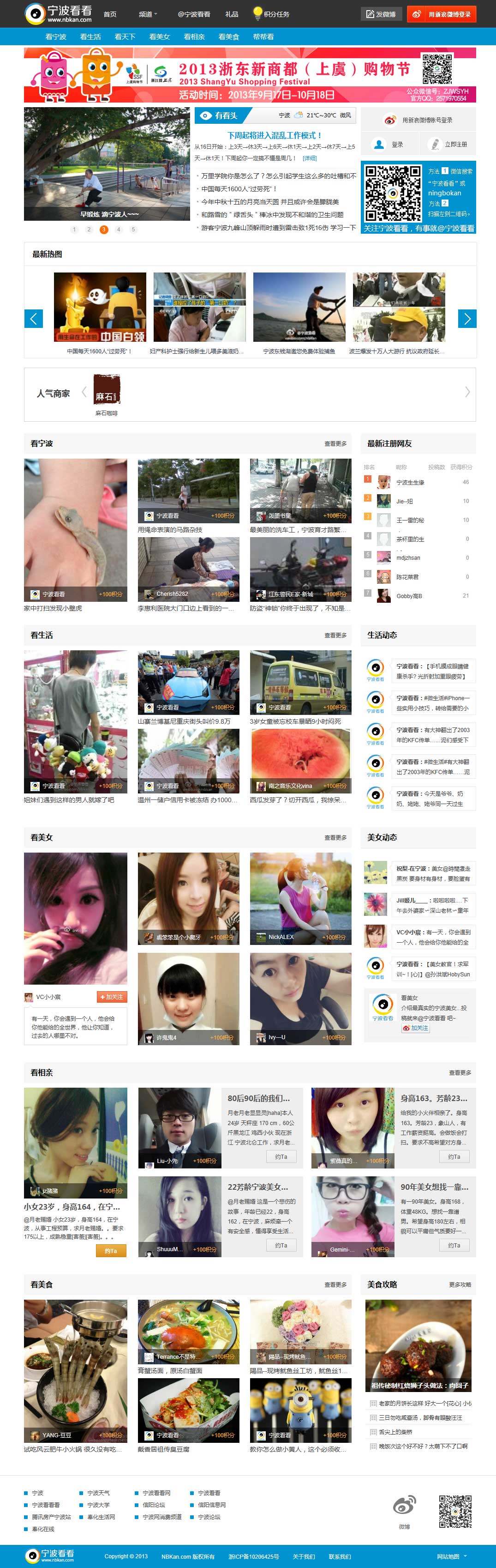
Task: Switch to the 看相亲 tab
Action: pyautogui.click(x=194, y=36)
